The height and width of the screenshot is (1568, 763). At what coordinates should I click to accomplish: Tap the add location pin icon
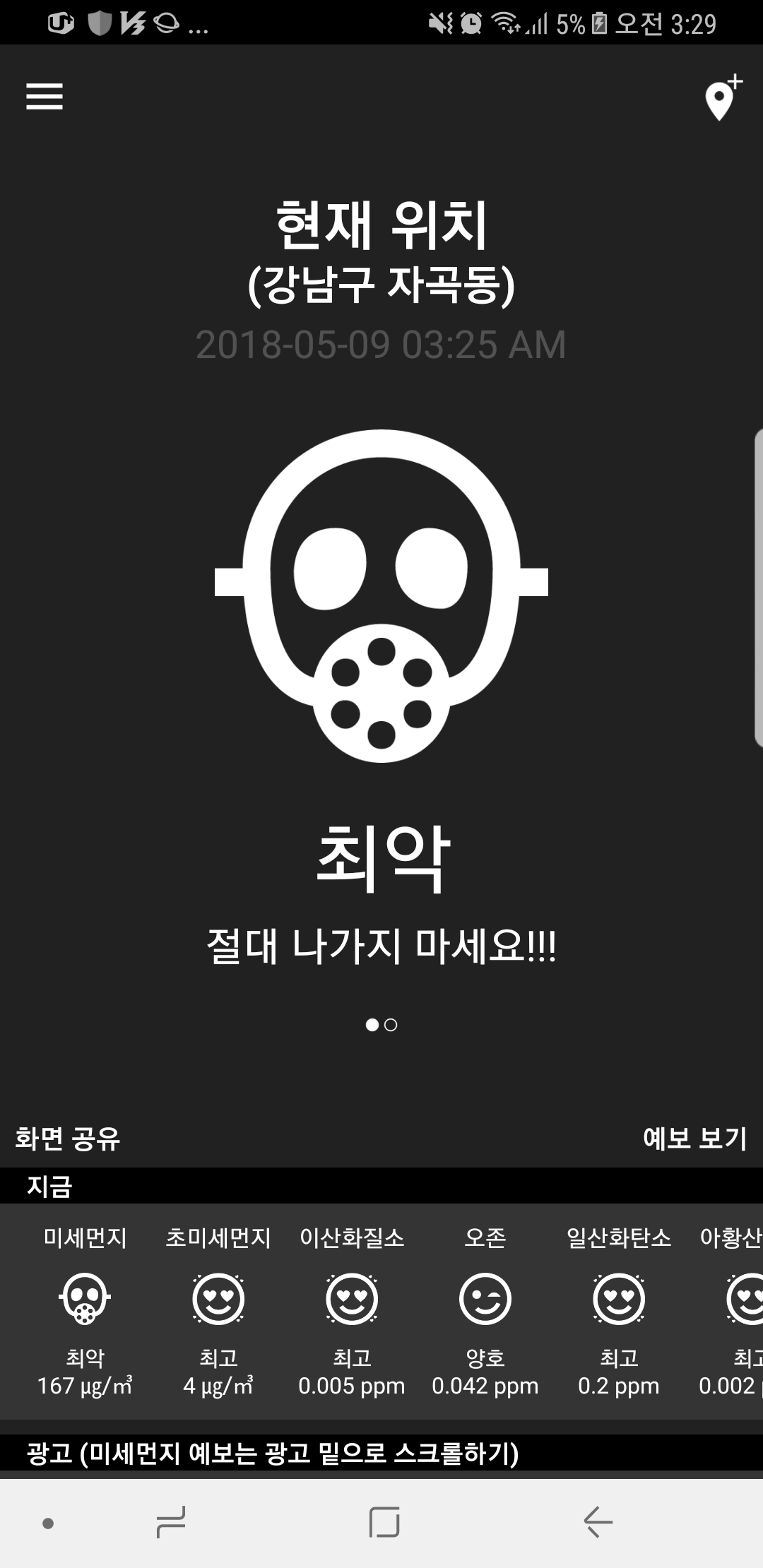tap(723, 97)
